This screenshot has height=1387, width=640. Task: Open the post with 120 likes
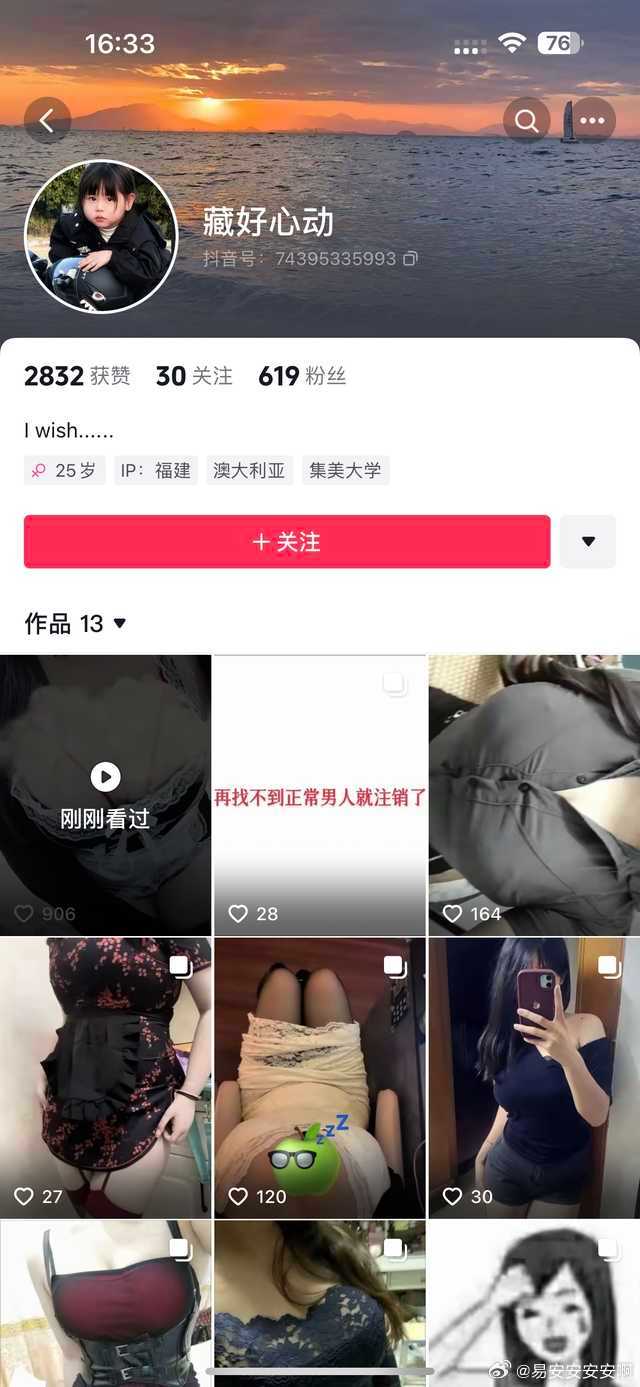[x=320, y=1077]
